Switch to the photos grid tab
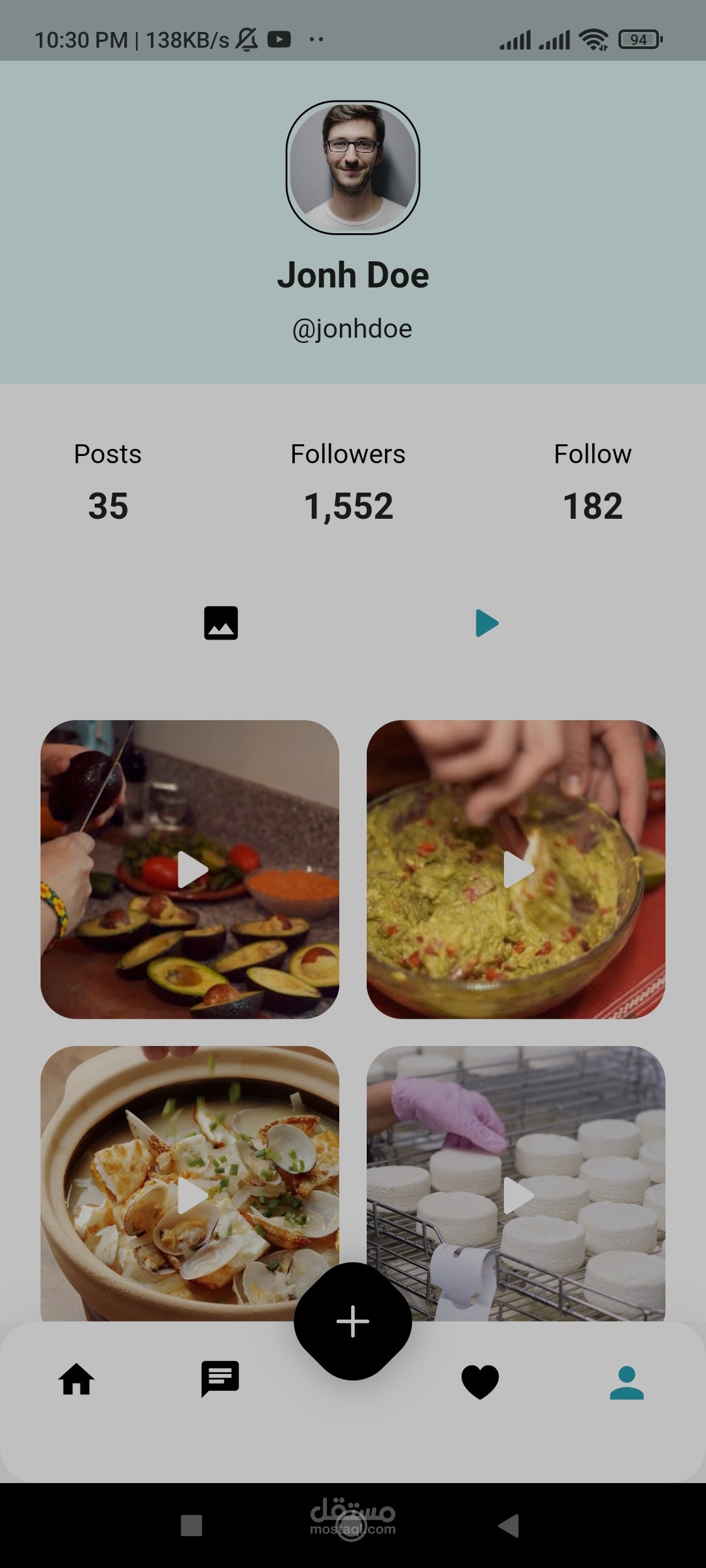This screenshot has width=706, height=1568. [x=221, y=623]
